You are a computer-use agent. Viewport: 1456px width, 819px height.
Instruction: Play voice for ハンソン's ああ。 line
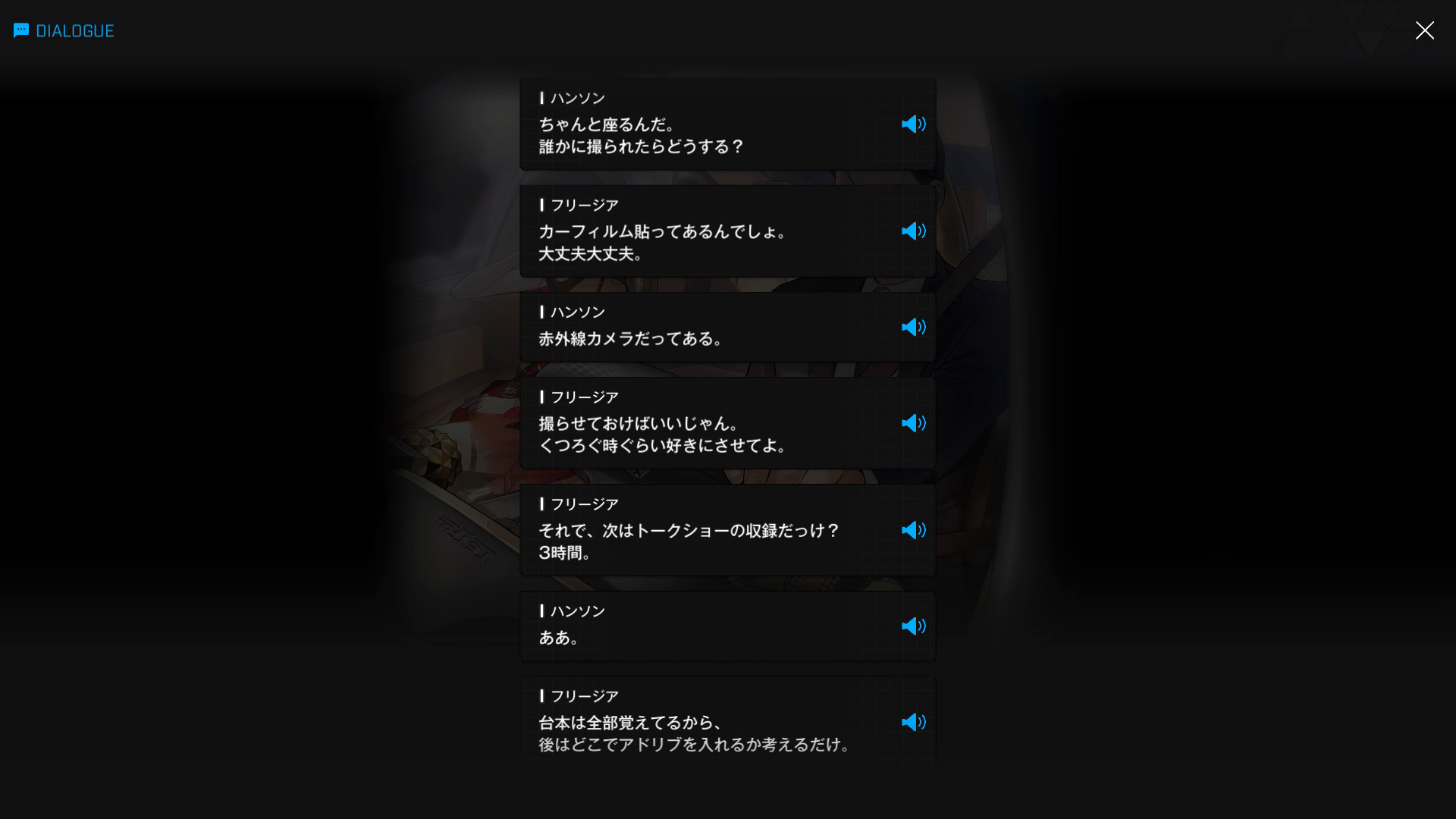(913, 626)
